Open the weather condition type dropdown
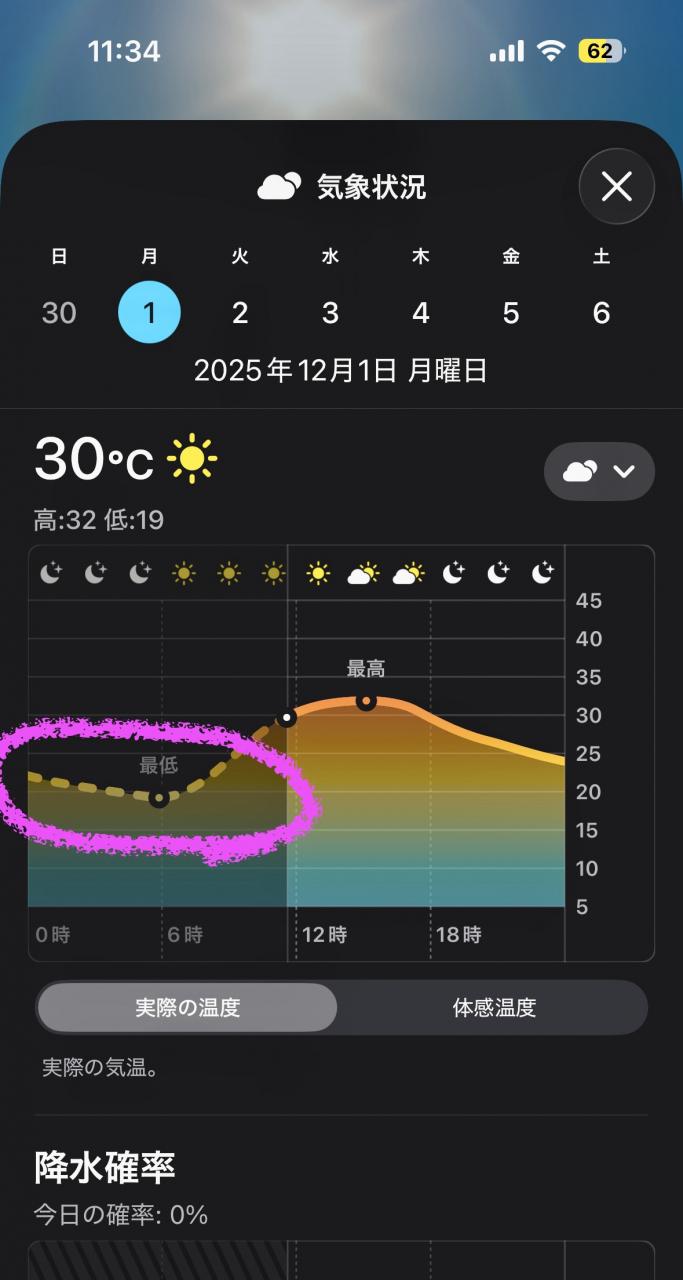The image size is (683, 1280). pyautogui.click(x=599, y=471)
